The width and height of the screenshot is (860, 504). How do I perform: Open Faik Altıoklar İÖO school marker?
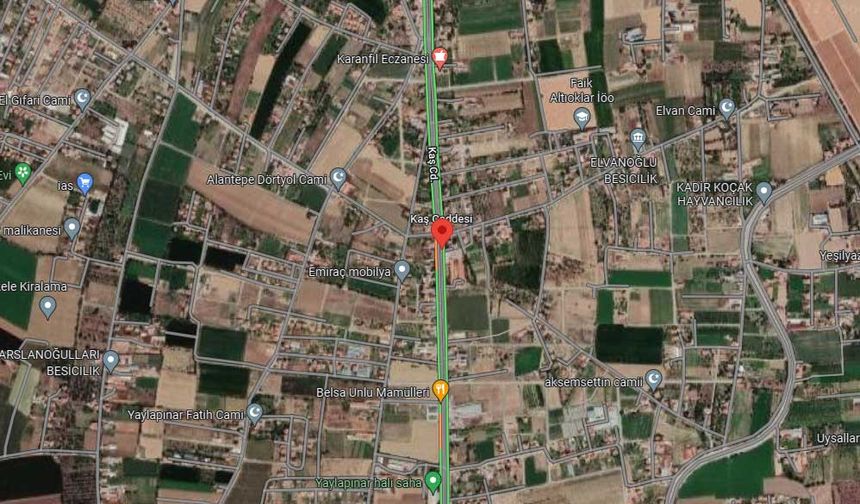[581, 118]
